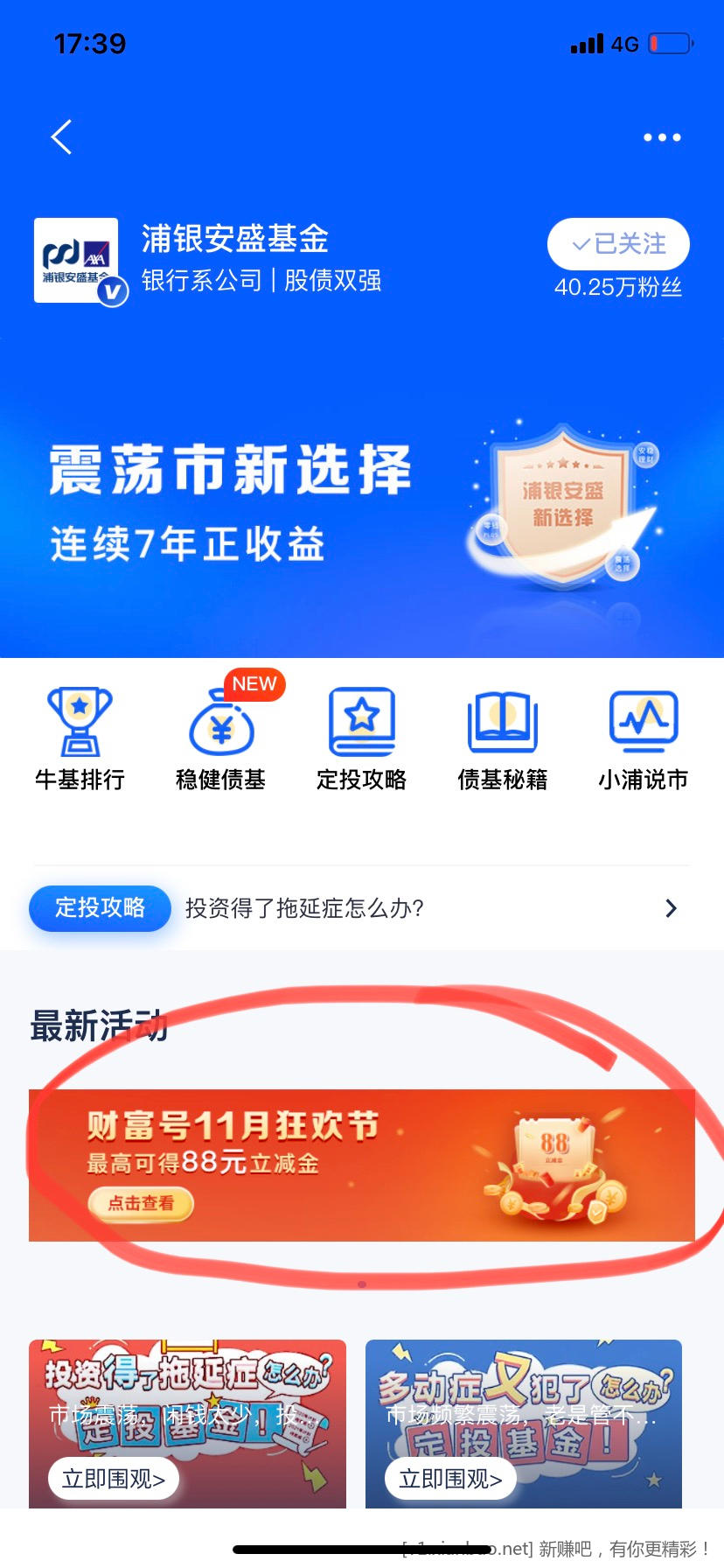Tap 点击查看 on the promotion banner
724x1568 pixels.
coord(141,1203)
